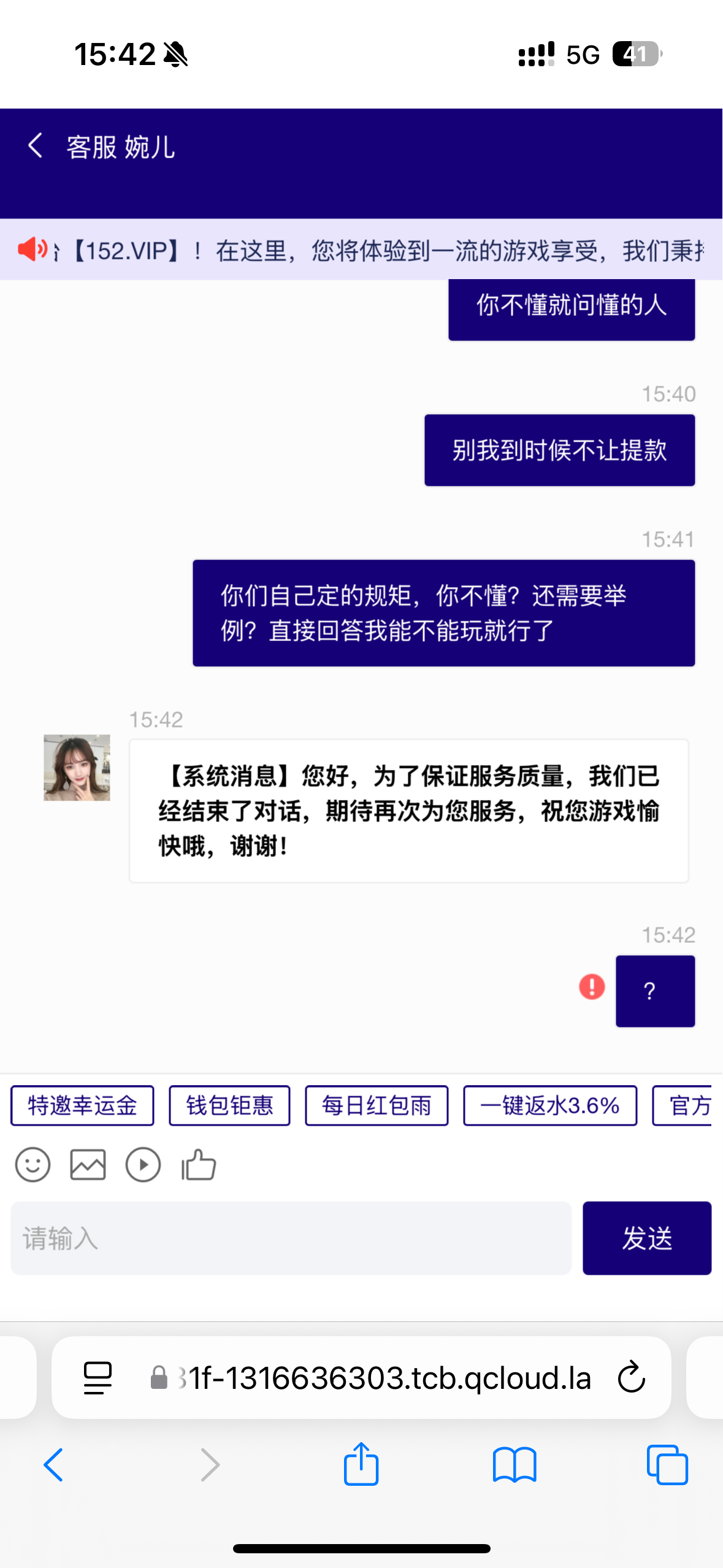Tap the 一键返水3.6% chip
Image resolution: width=723 pixels, height=1568 pixels.
[549, 1106]
